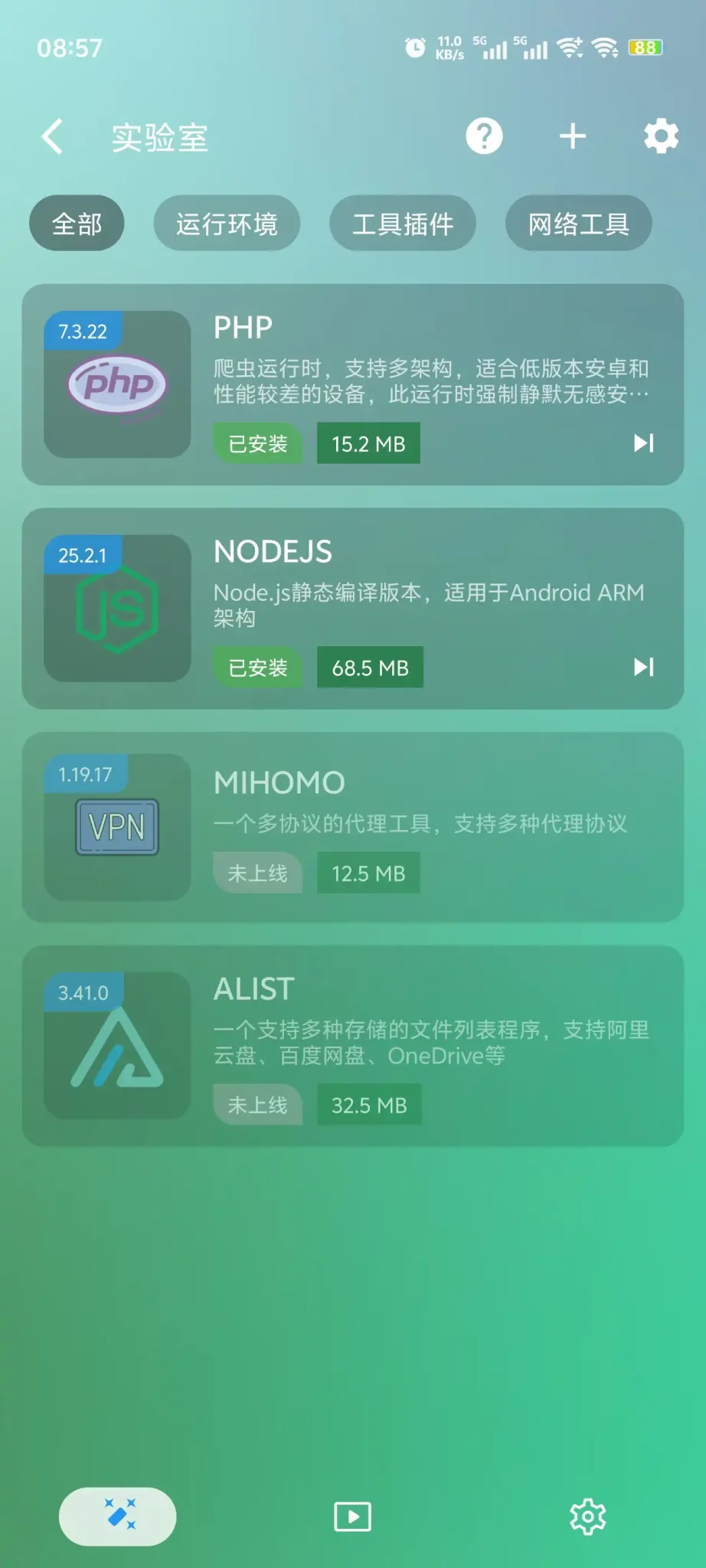Open settings via the top gear icon
The height and width of the screenshot is (1568, 706).
[x=660, y=136]
